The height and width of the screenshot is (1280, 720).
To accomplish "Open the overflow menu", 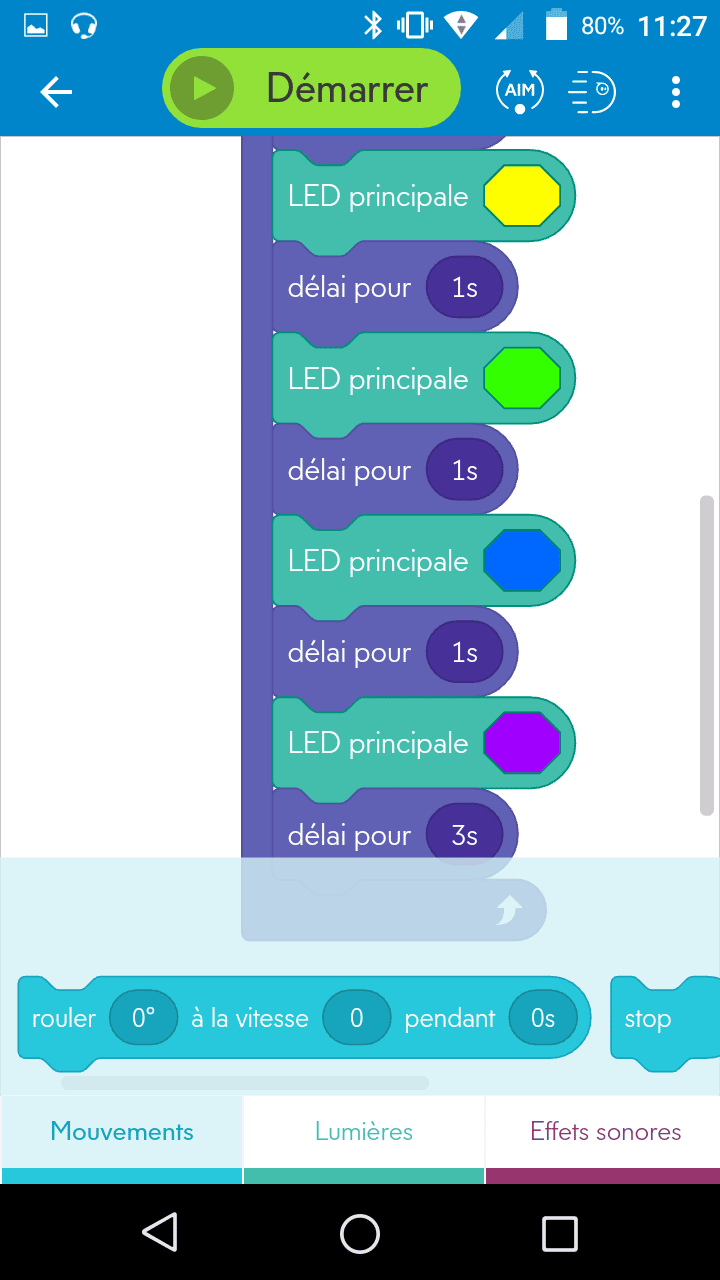I will pos(676,92).
